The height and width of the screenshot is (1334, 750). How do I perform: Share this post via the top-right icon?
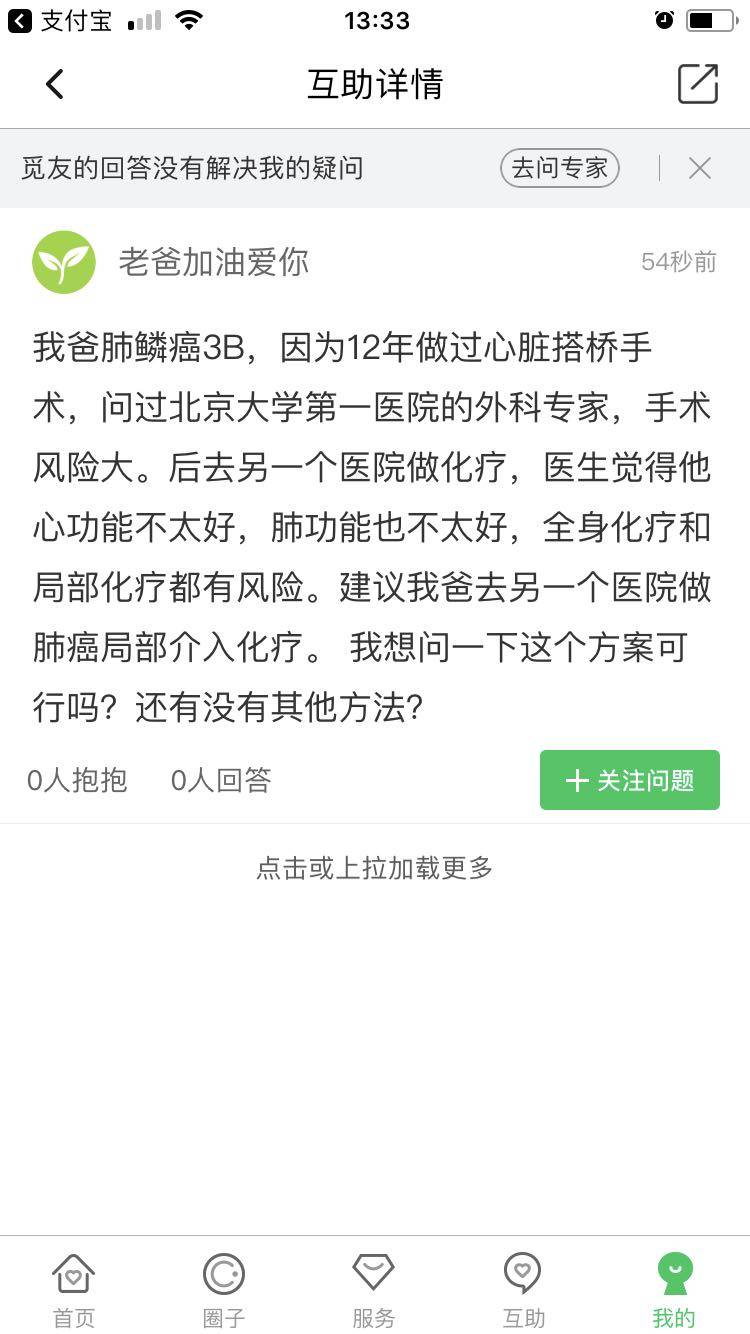coord(697,84)
